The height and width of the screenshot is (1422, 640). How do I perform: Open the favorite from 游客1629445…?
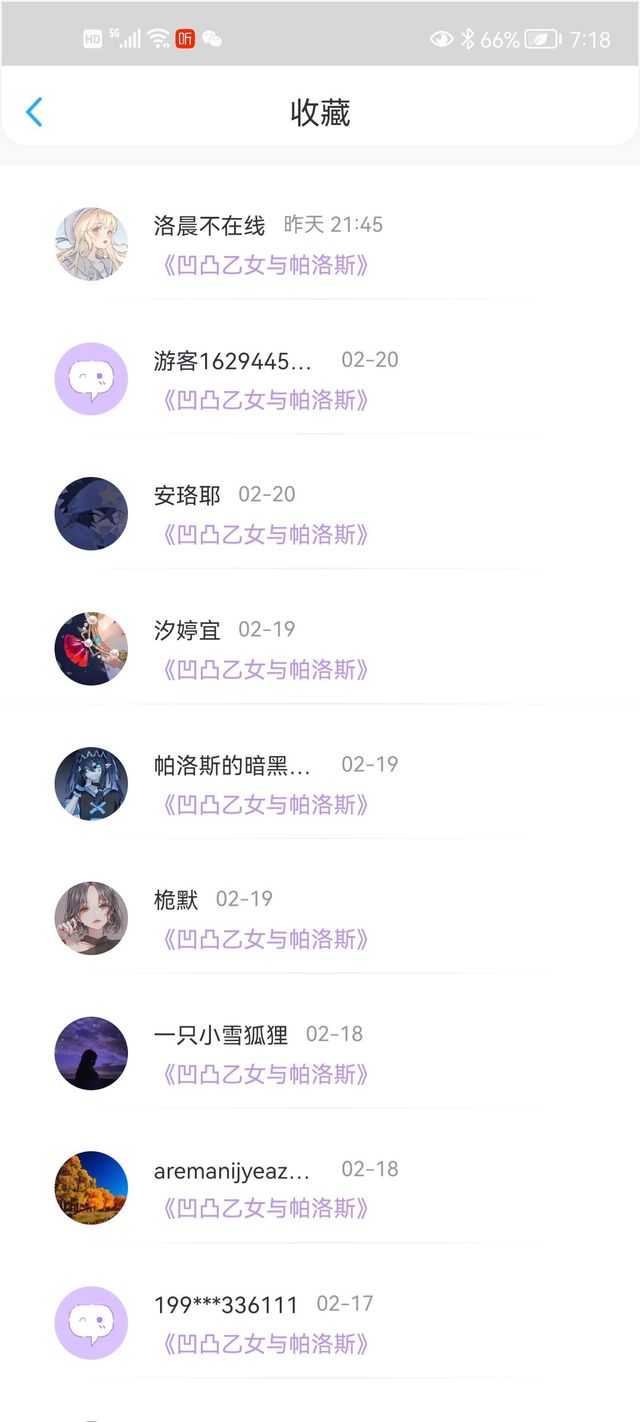(320, 379)
